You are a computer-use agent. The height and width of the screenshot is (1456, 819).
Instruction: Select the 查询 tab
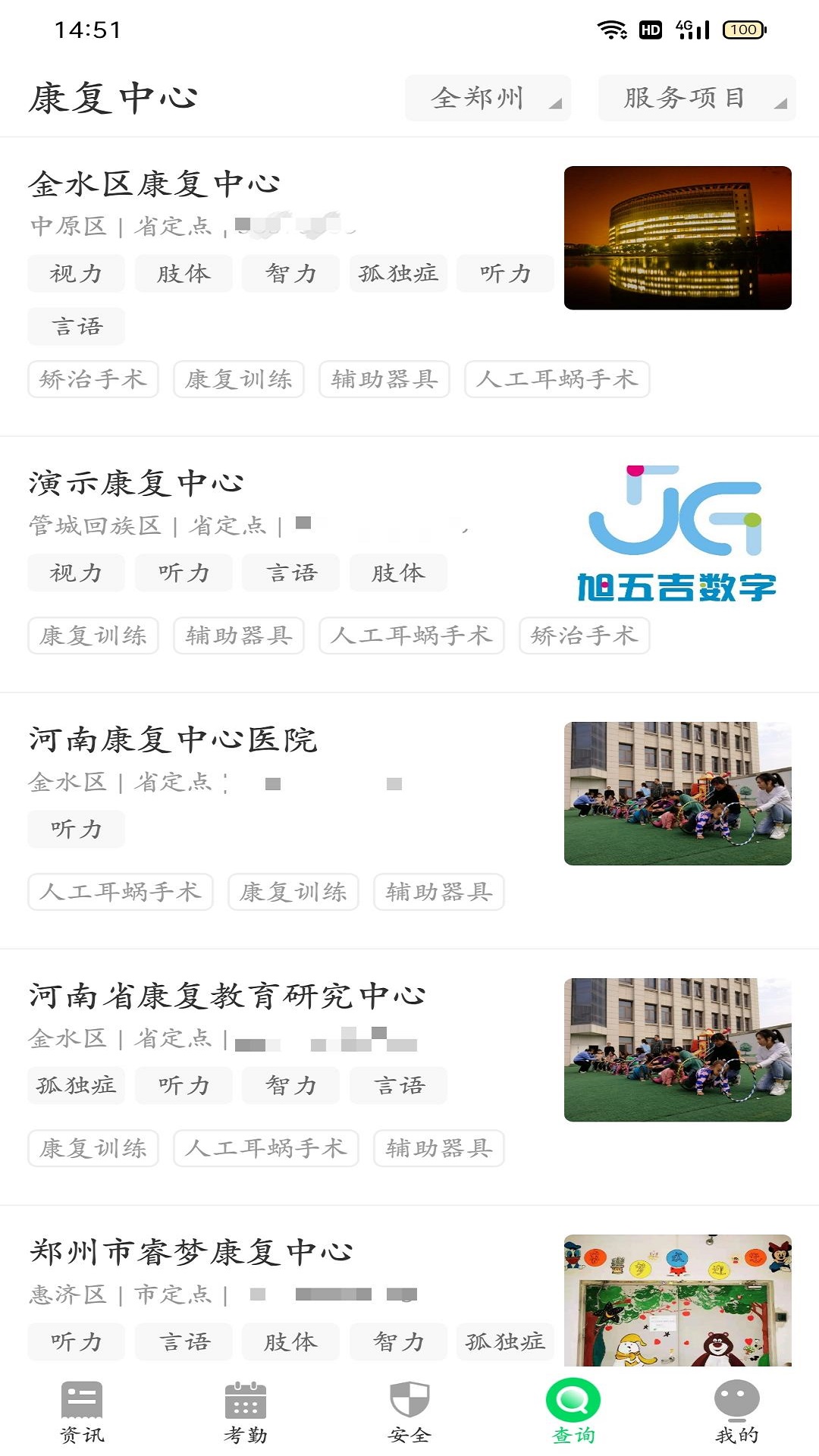pos(573,1412)
